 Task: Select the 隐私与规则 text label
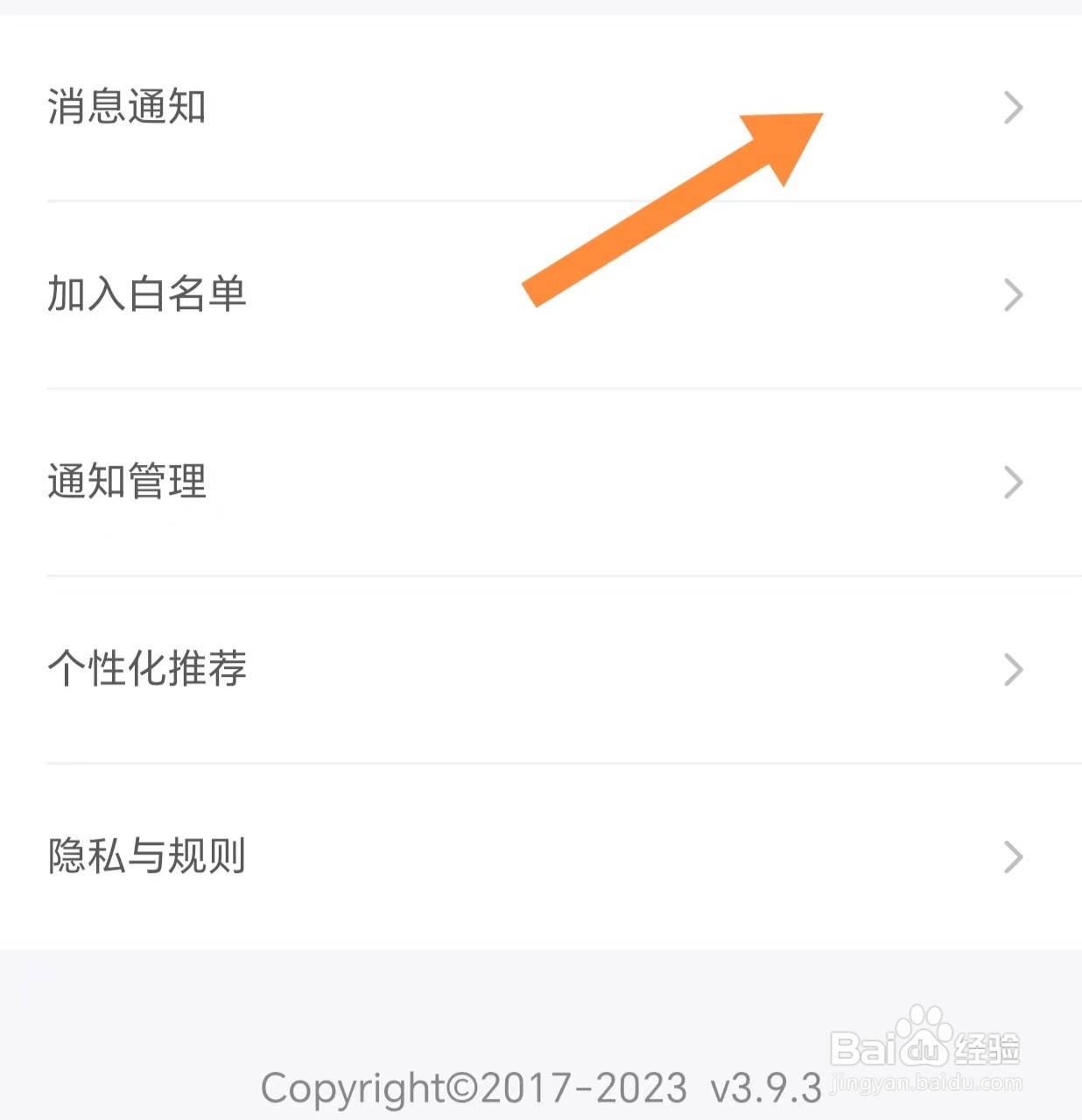pyautogui.click(x=147, y=856)
